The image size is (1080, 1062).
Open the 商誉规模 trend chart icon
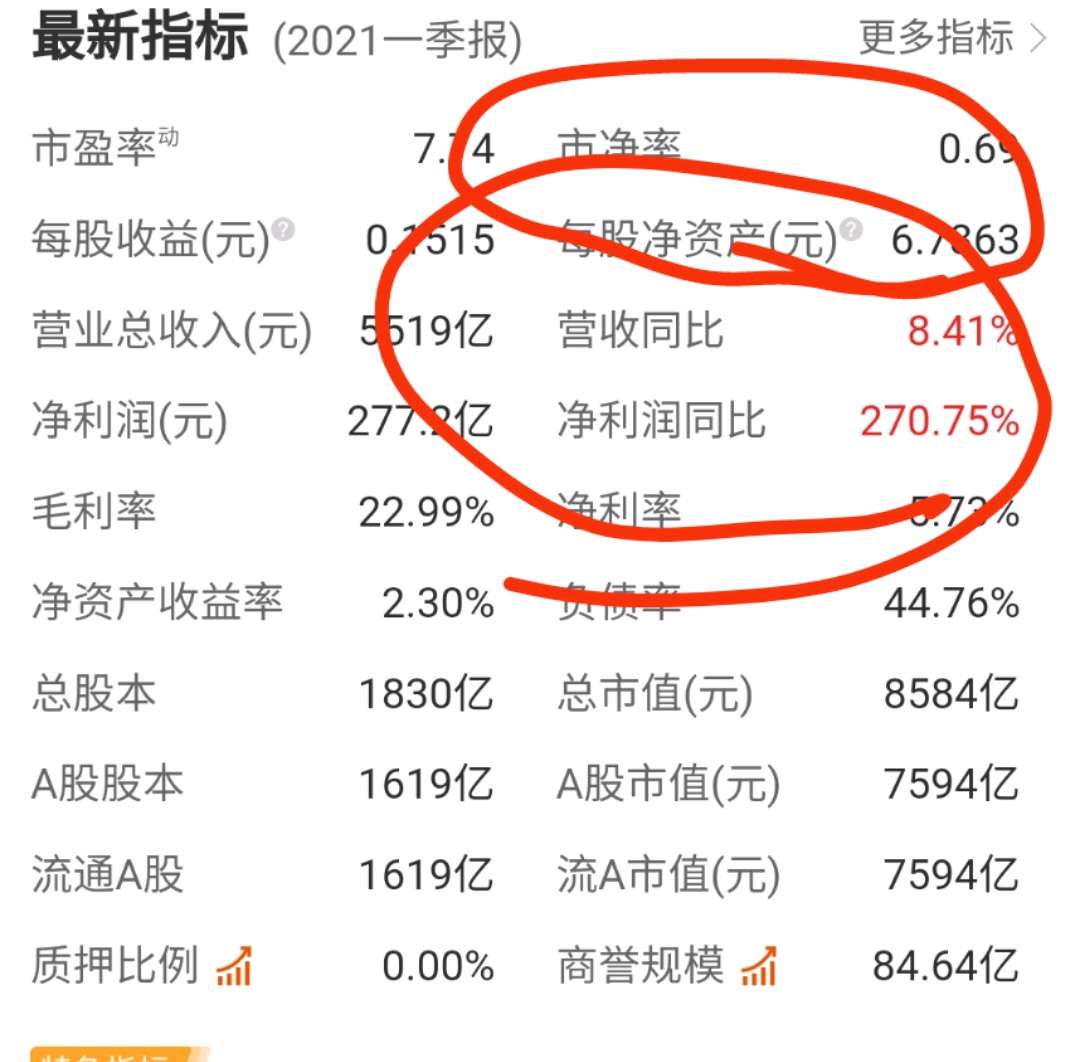tap(758, 966)
